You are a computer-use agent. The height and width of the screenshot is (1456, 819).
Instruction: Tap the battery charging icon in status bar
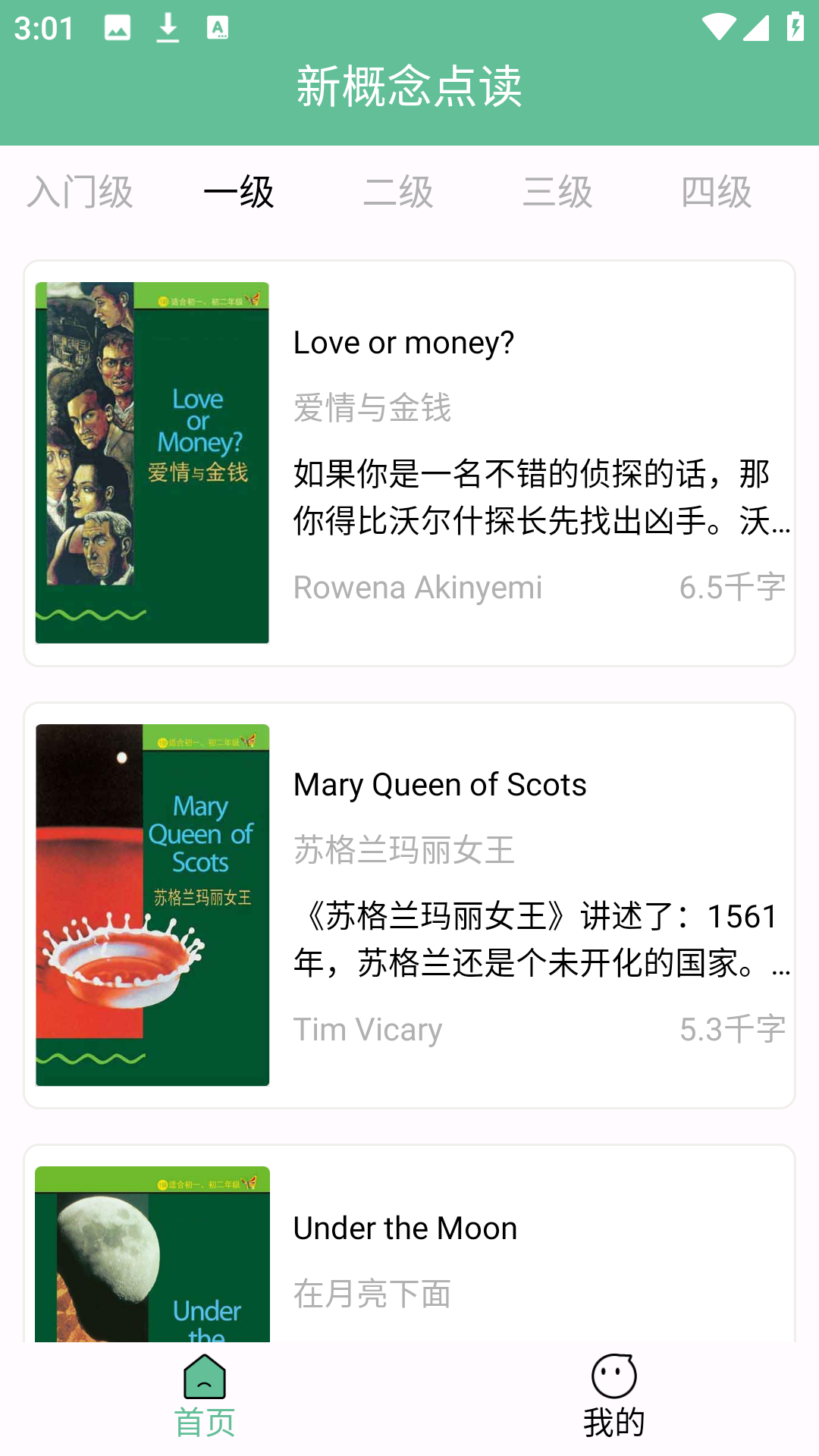[x=794, y=27]
